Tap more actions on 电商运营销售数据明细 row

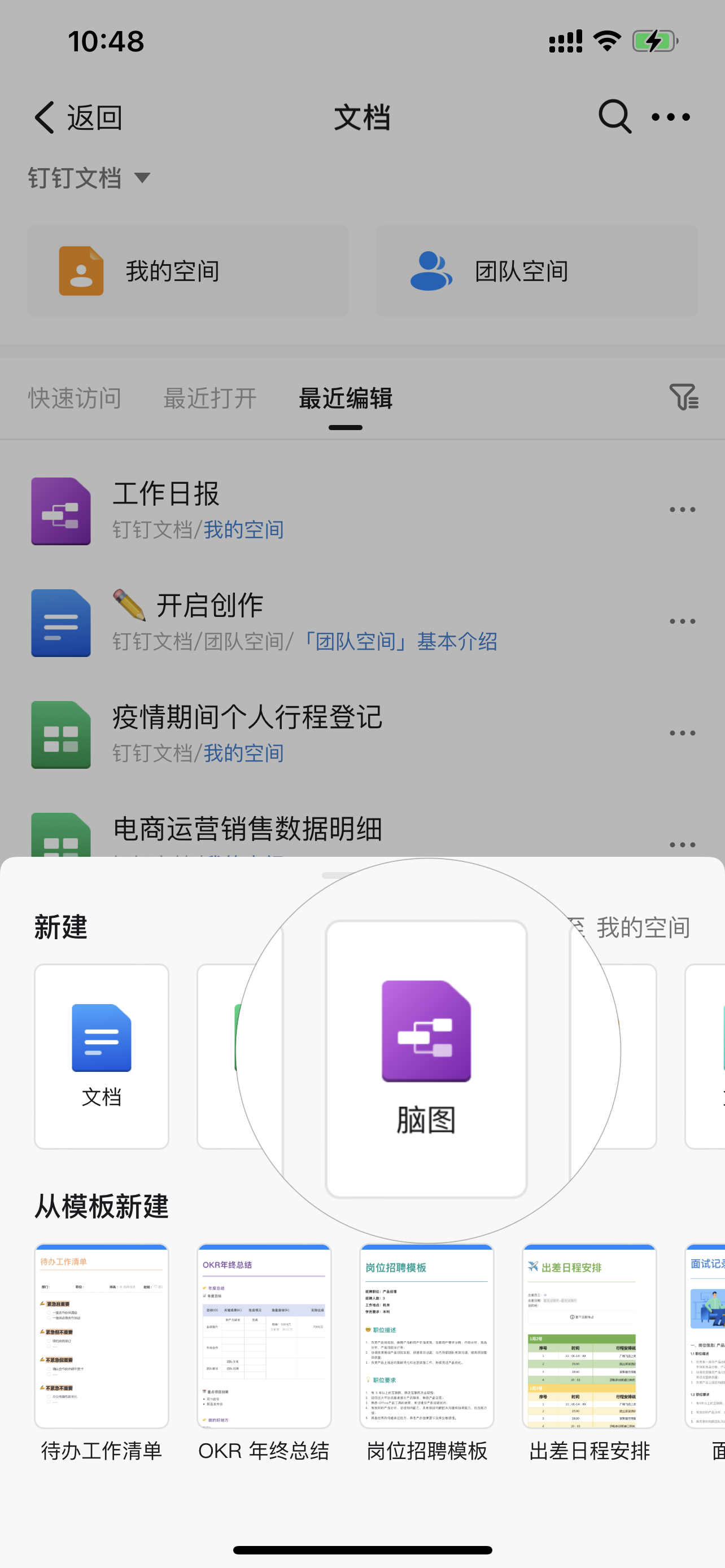pyautogui.click(x=681, y=844)
